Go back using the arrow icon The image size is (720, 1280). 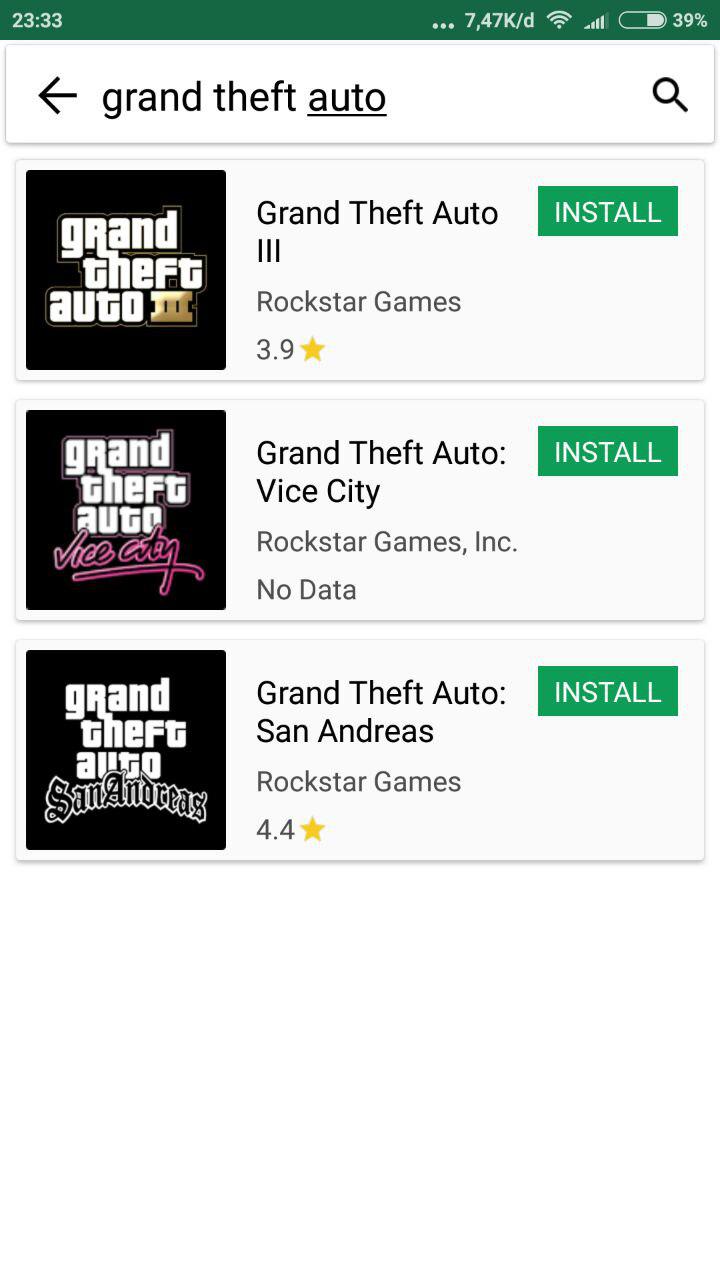pyautogui.click(x=57, y=96)
